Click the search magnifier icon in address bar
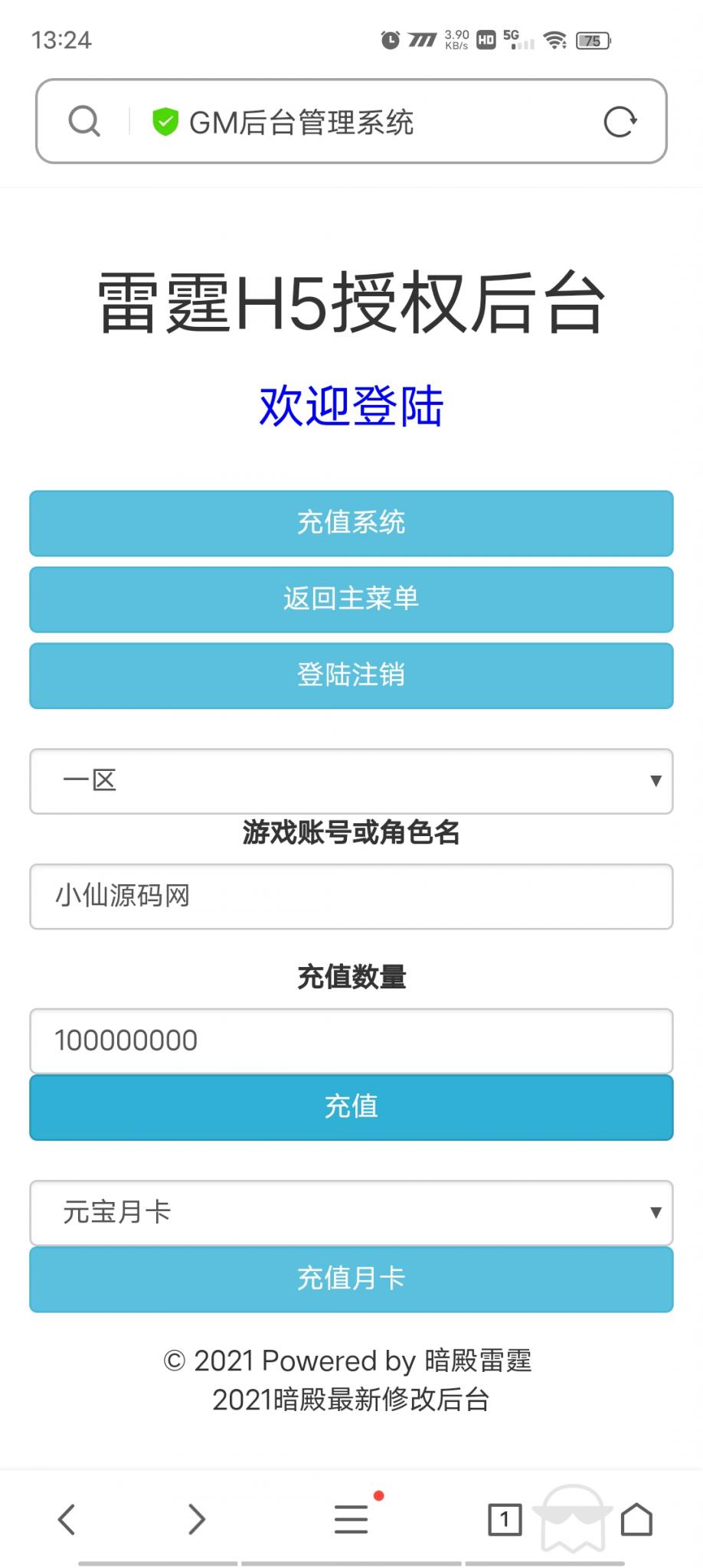The height and width of the screenshot is (1568, 703). (84, 121)
